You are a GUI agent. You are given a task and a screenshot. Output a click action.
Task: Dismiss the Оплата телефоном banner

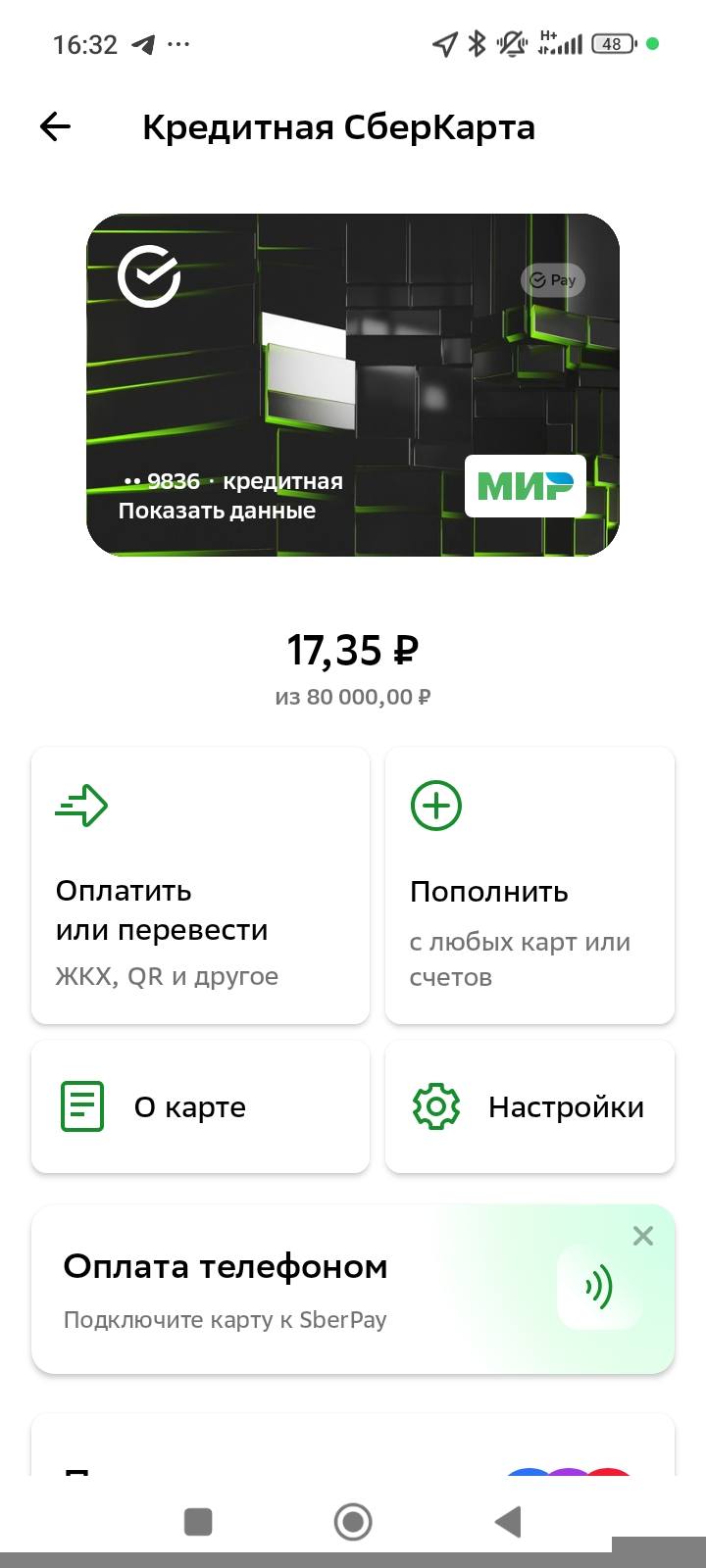click(643, 1236)
